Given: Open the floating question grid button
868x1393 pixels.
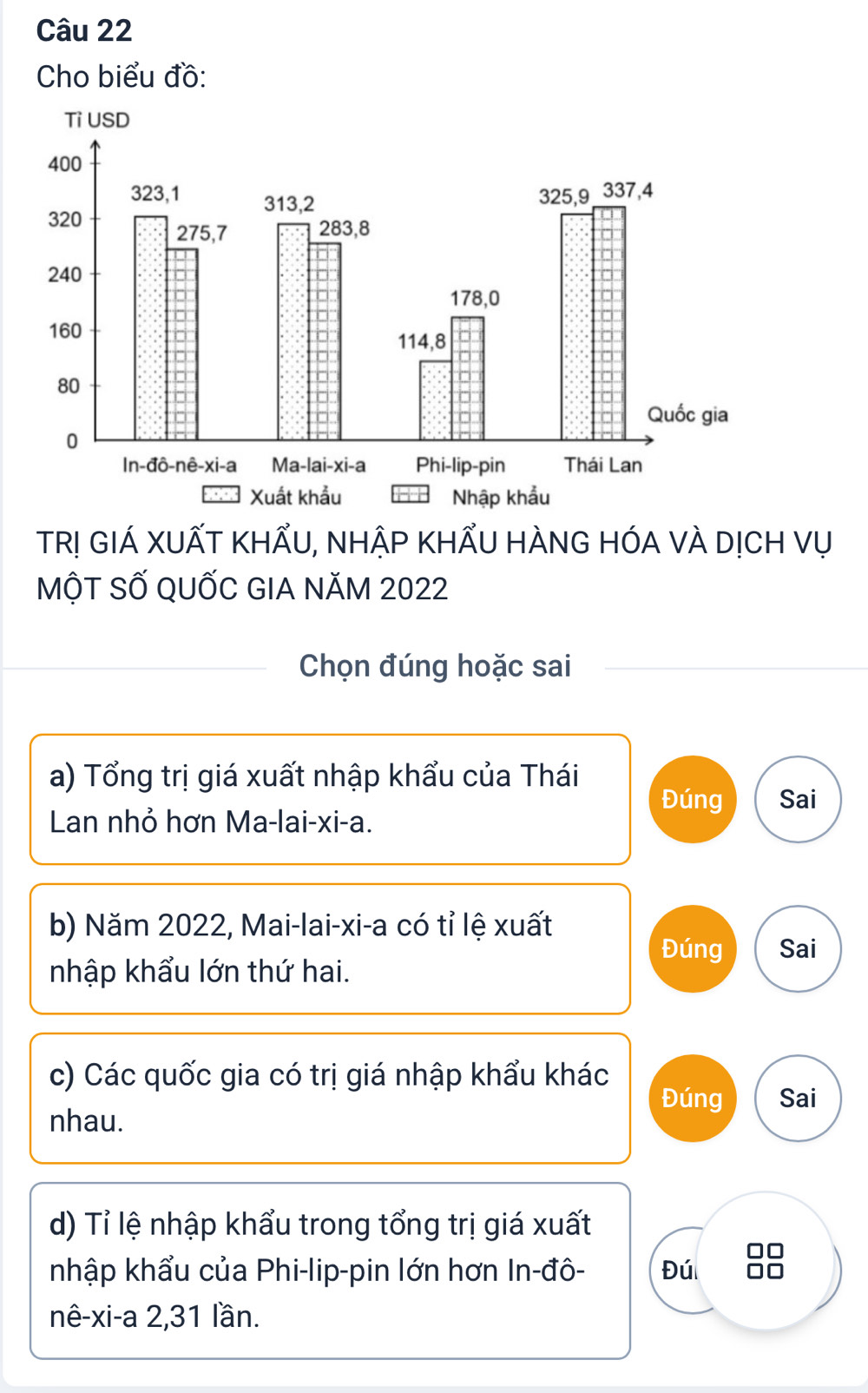Looking at the screenshot, I should click(765, 1261).
